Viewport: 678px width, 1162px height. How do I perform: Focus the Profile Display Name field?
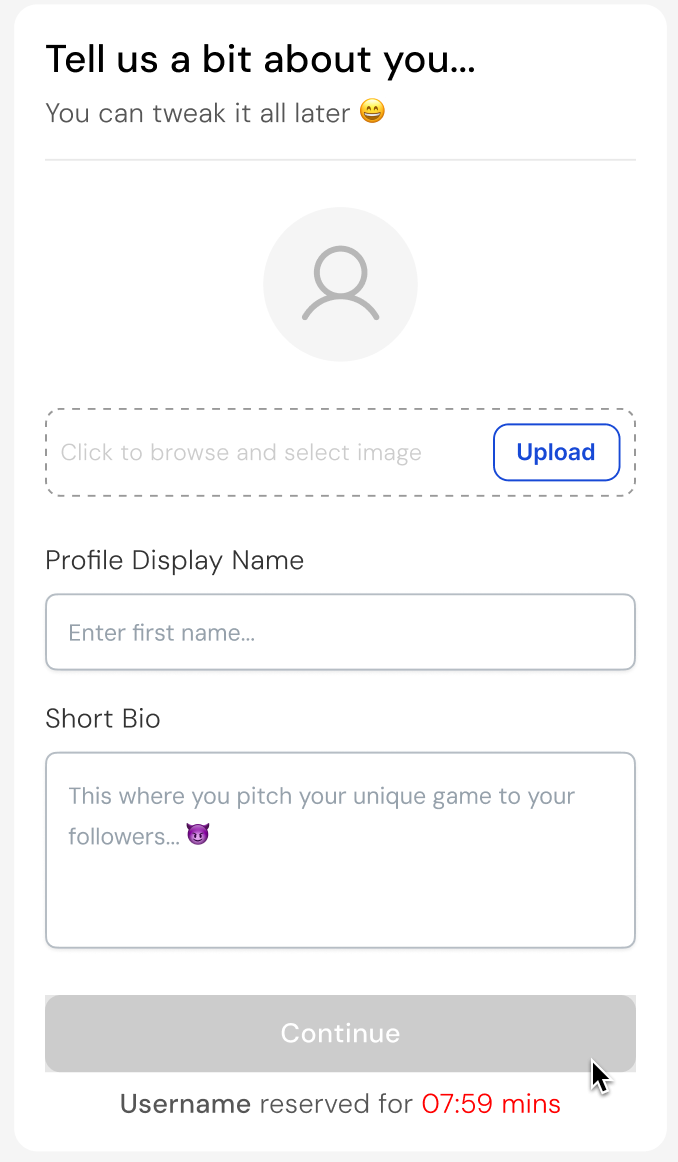pyautogui.click(x=340, y=632)
